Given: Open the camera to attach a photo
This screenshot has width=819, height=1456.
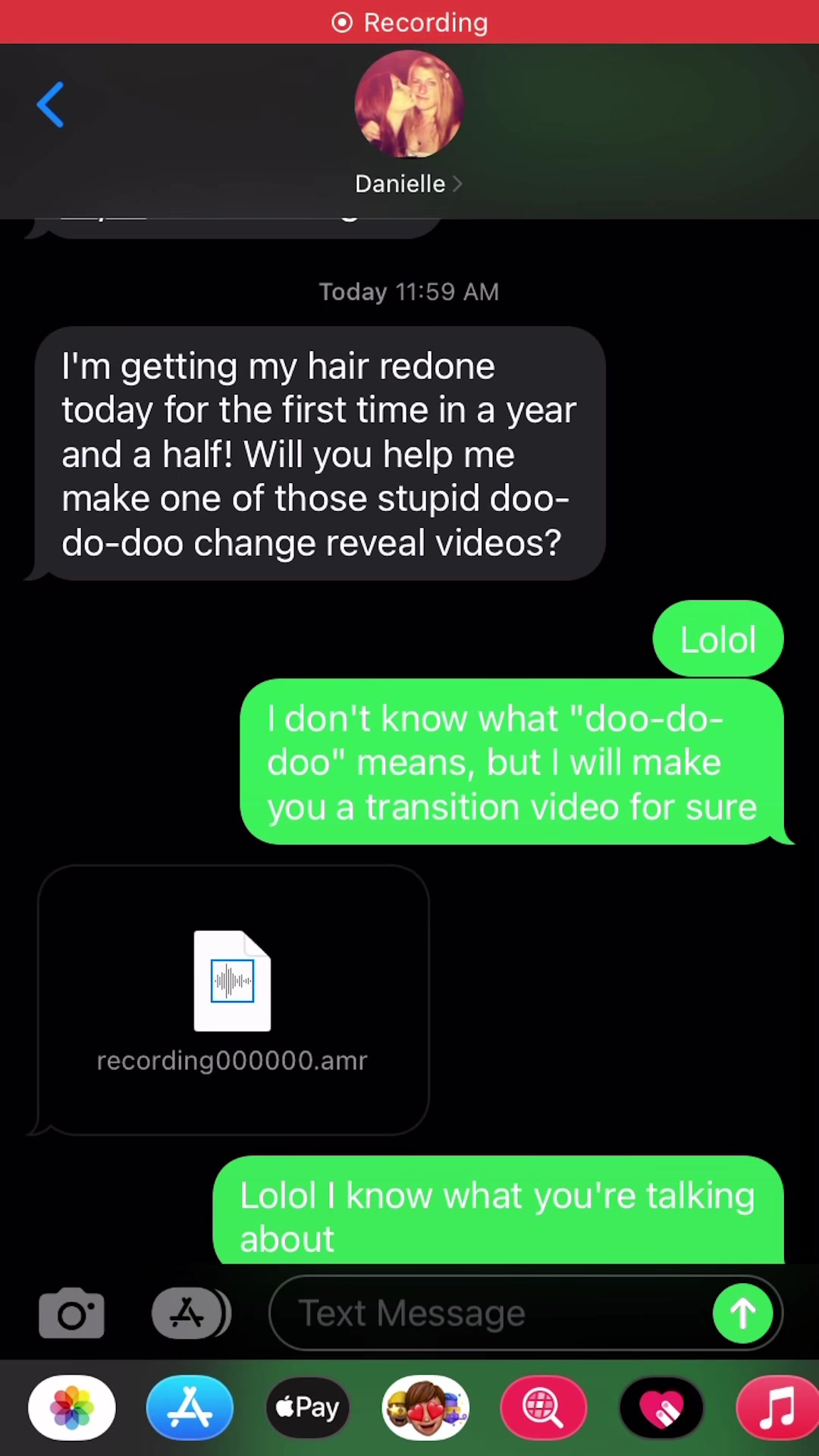Looking at the screenshot, I should point(71,1313).
